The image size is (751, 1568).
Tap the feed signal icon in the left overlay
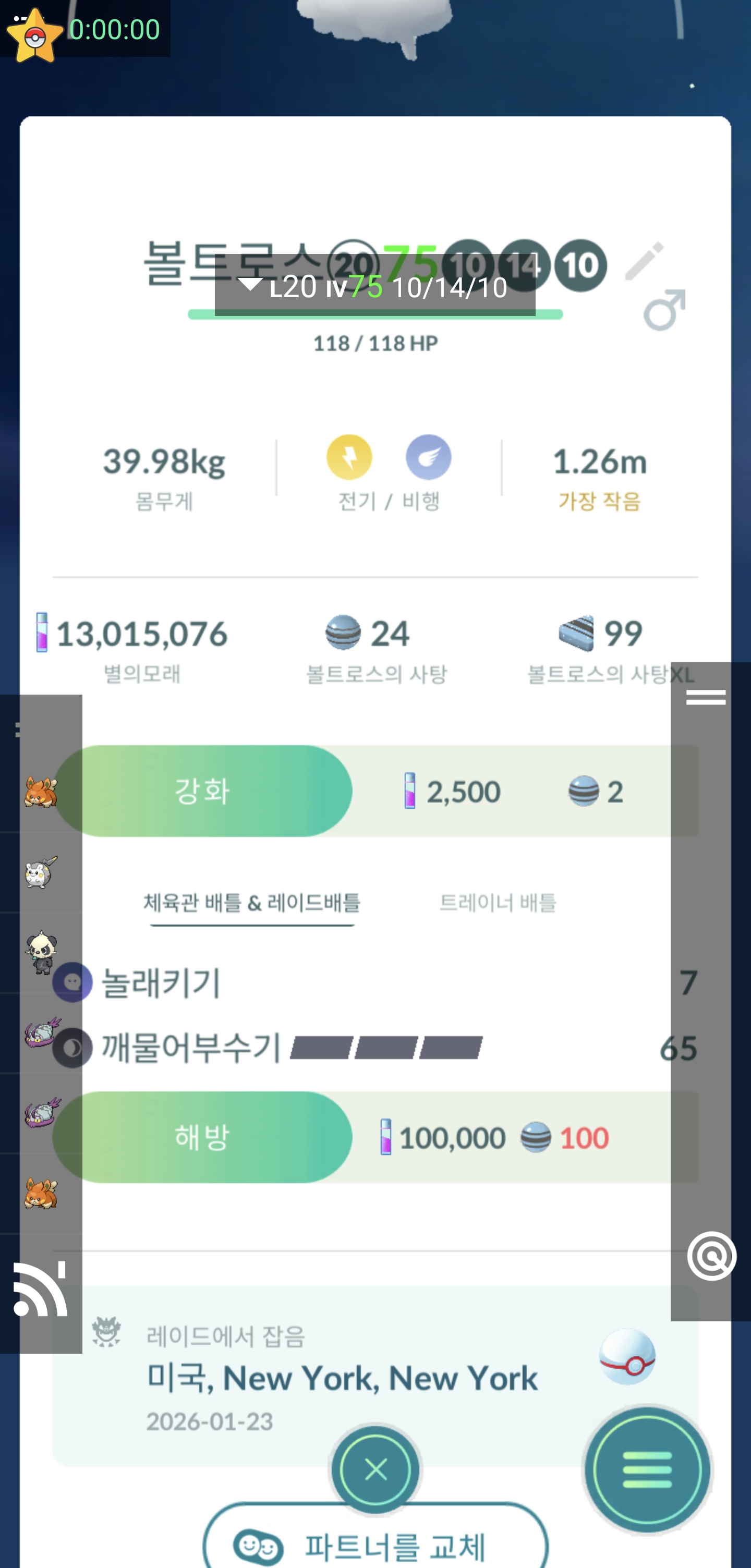[x=40, y=1289]
